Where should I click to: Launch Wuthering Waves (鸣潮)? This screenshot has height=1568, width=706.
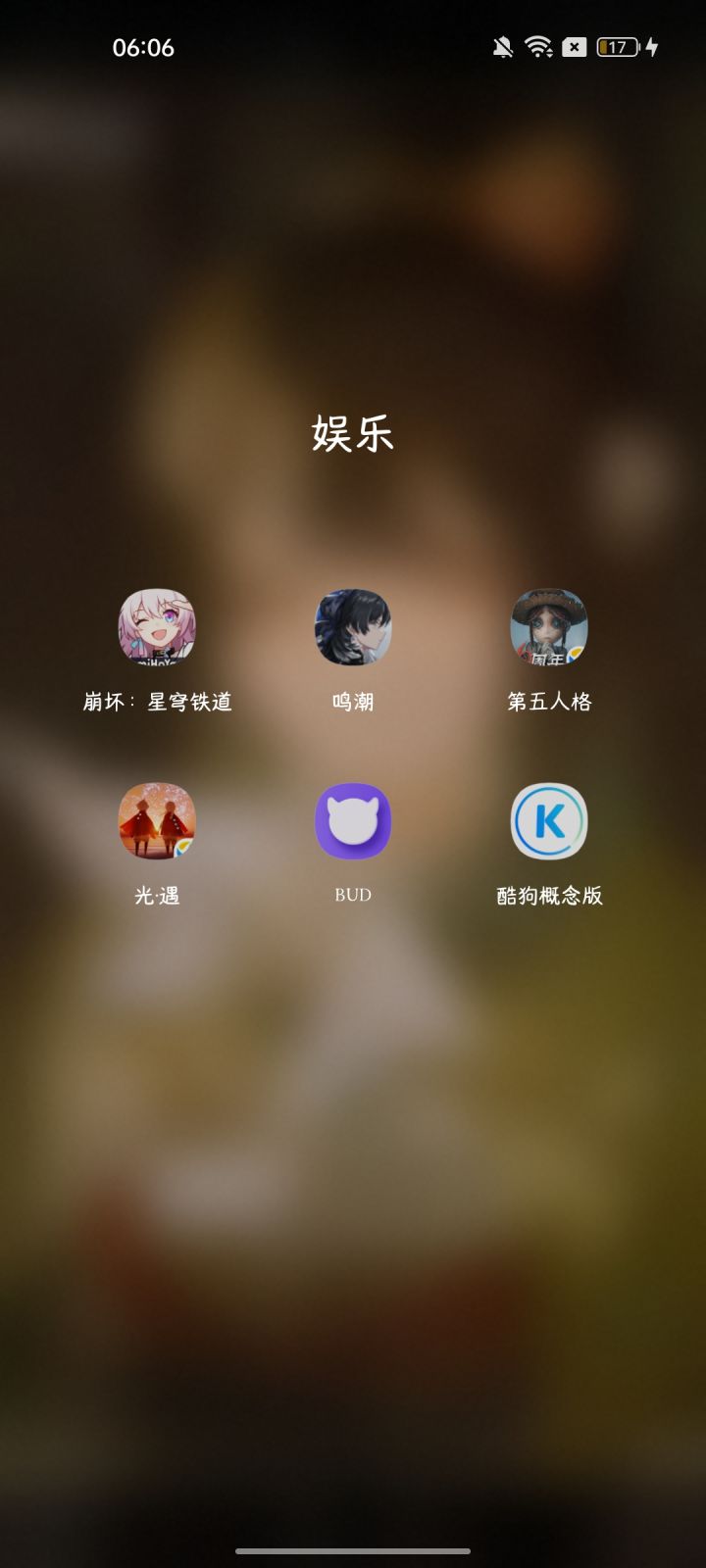coord(354,630)
